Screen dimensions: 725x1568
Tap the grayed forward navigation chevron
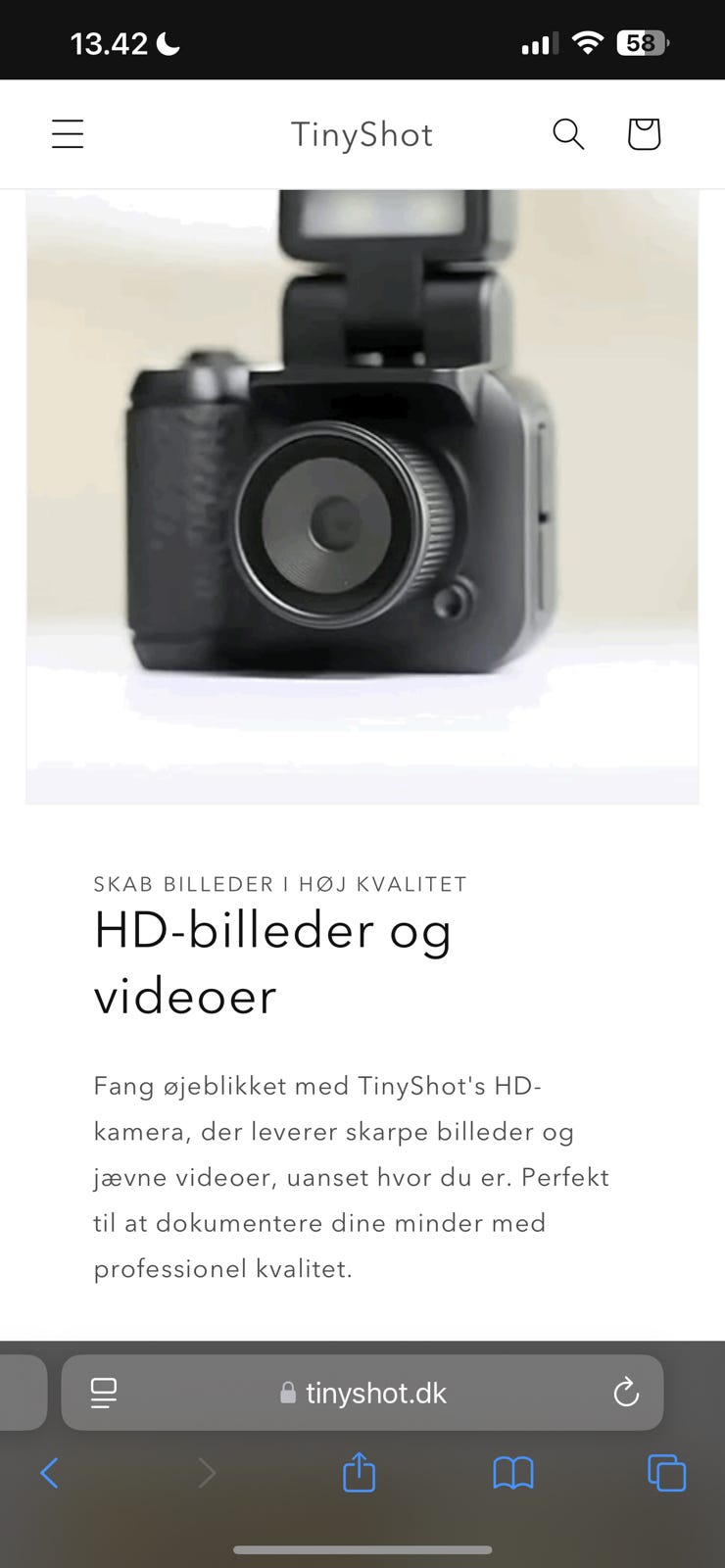point(206,1472)
